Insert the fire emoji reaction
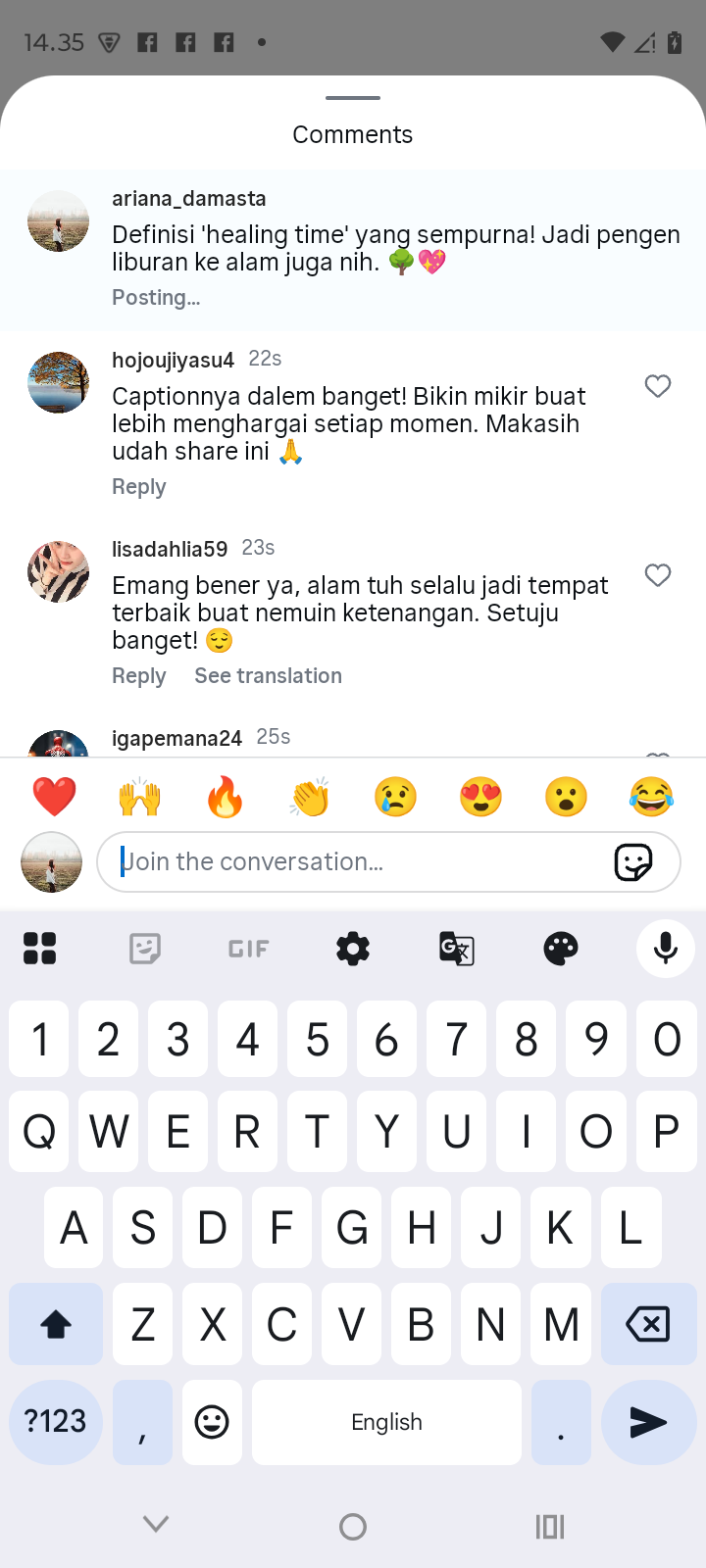 (x=225, y=797)
